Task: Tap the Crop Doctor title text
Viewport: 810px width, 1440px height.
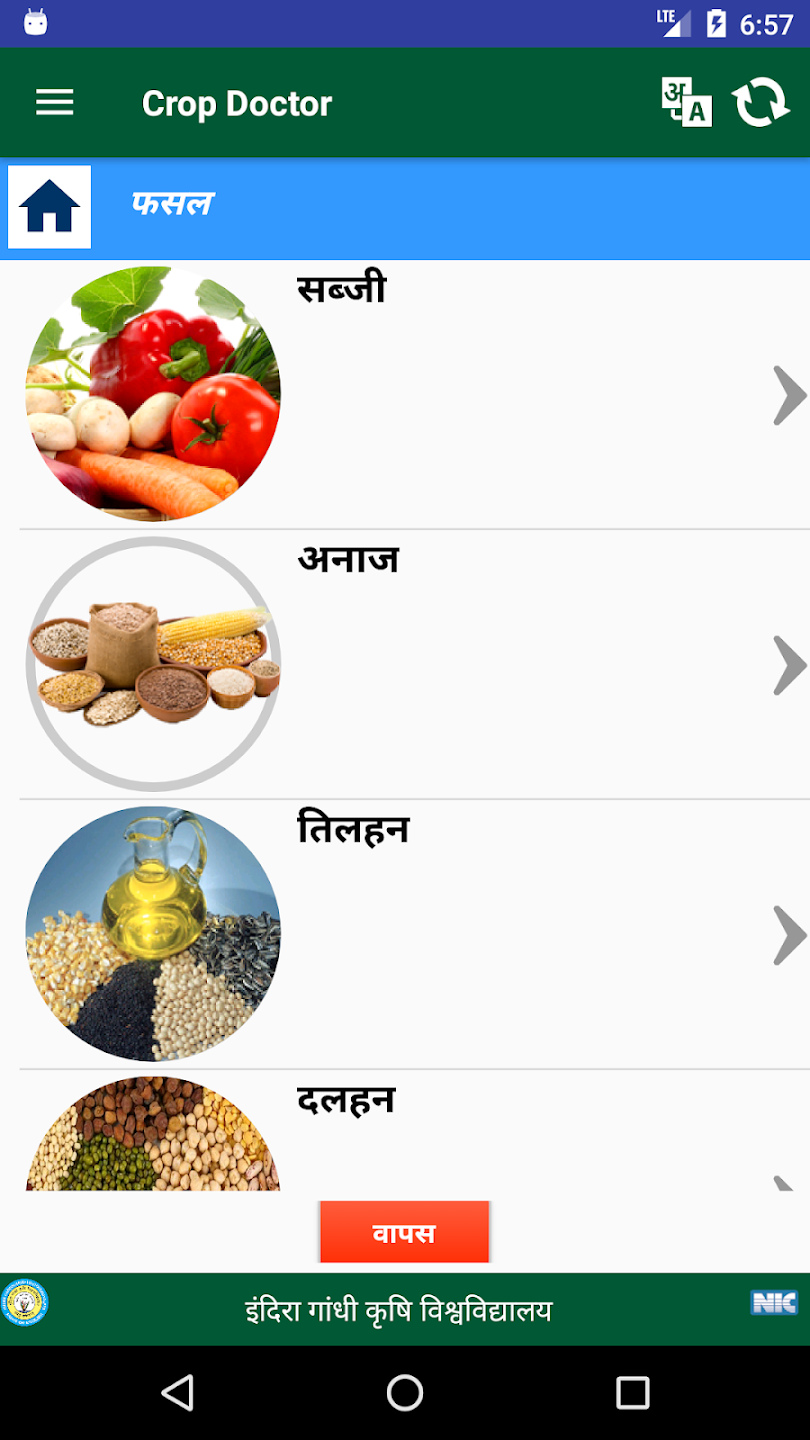Action: [238, 102]
